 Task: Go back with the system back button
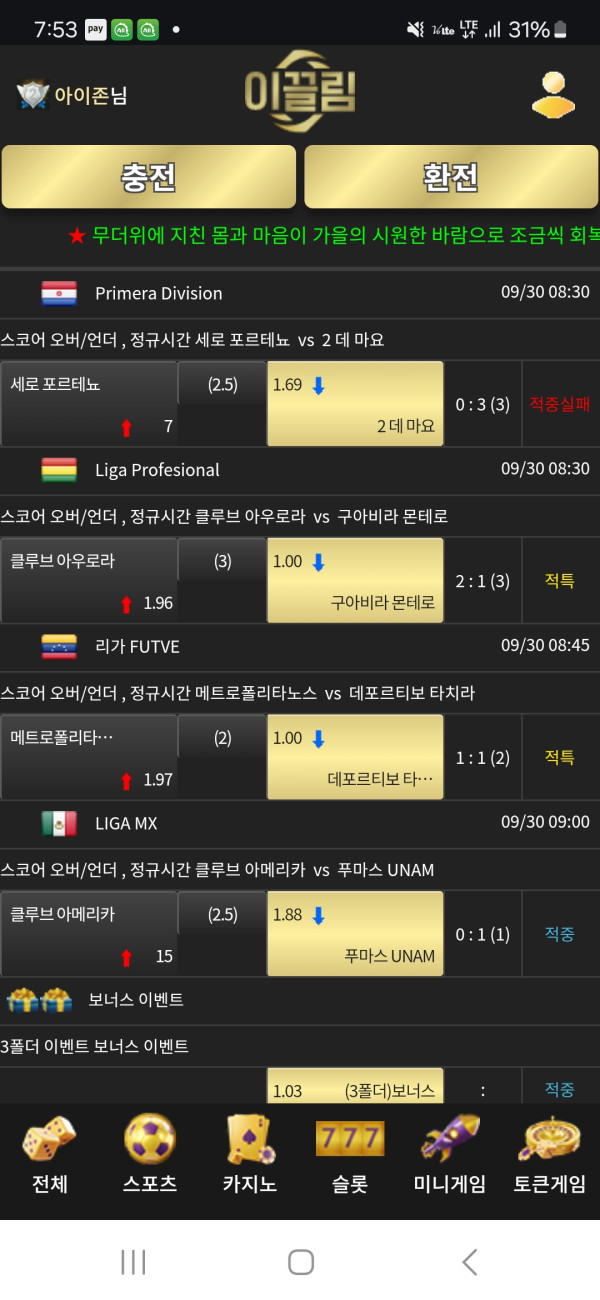tap(469, 1262)
